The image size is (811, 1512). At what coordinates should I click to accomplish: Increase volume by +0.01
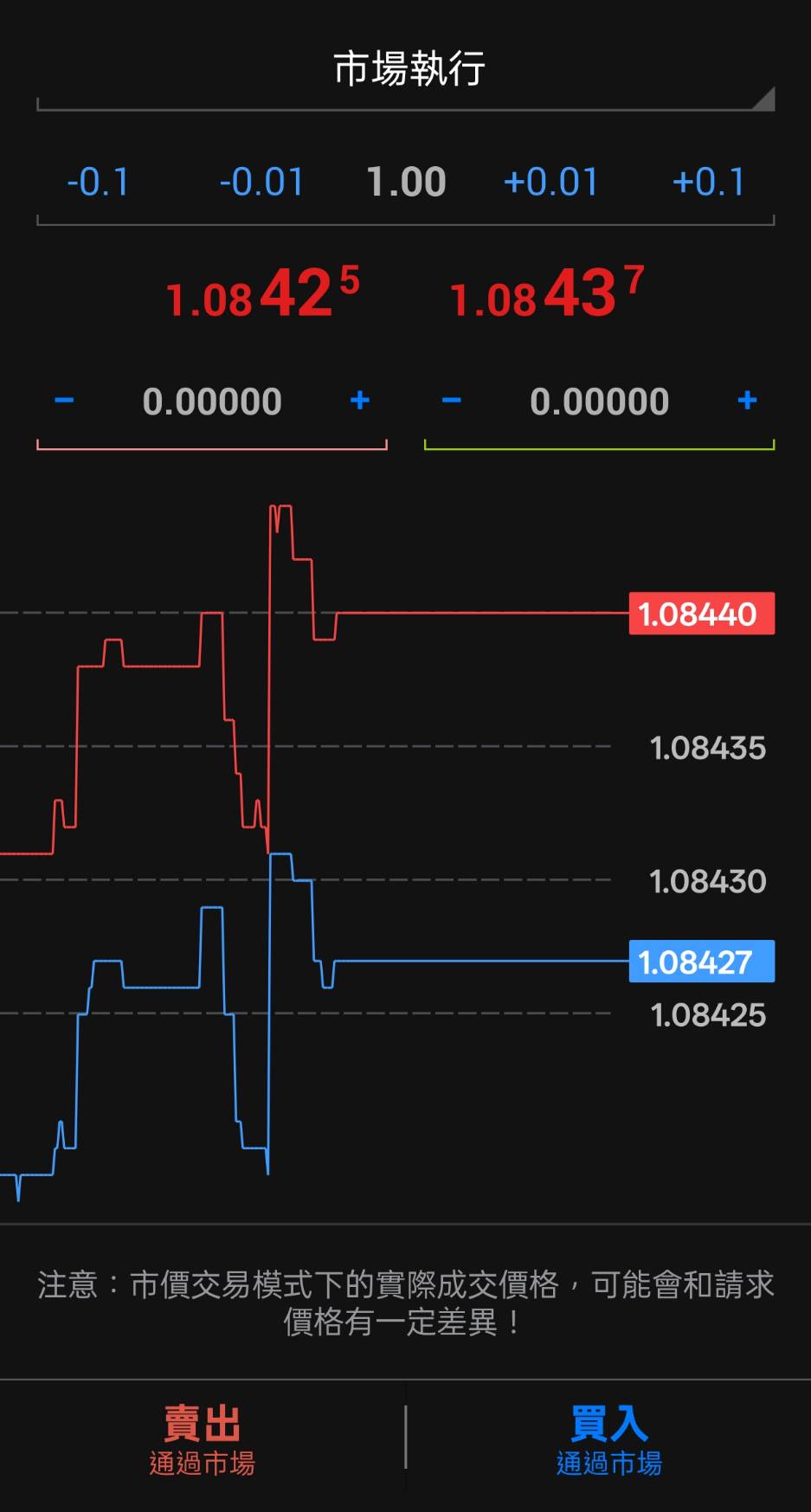pyautogui.click(x=550, y=183)
